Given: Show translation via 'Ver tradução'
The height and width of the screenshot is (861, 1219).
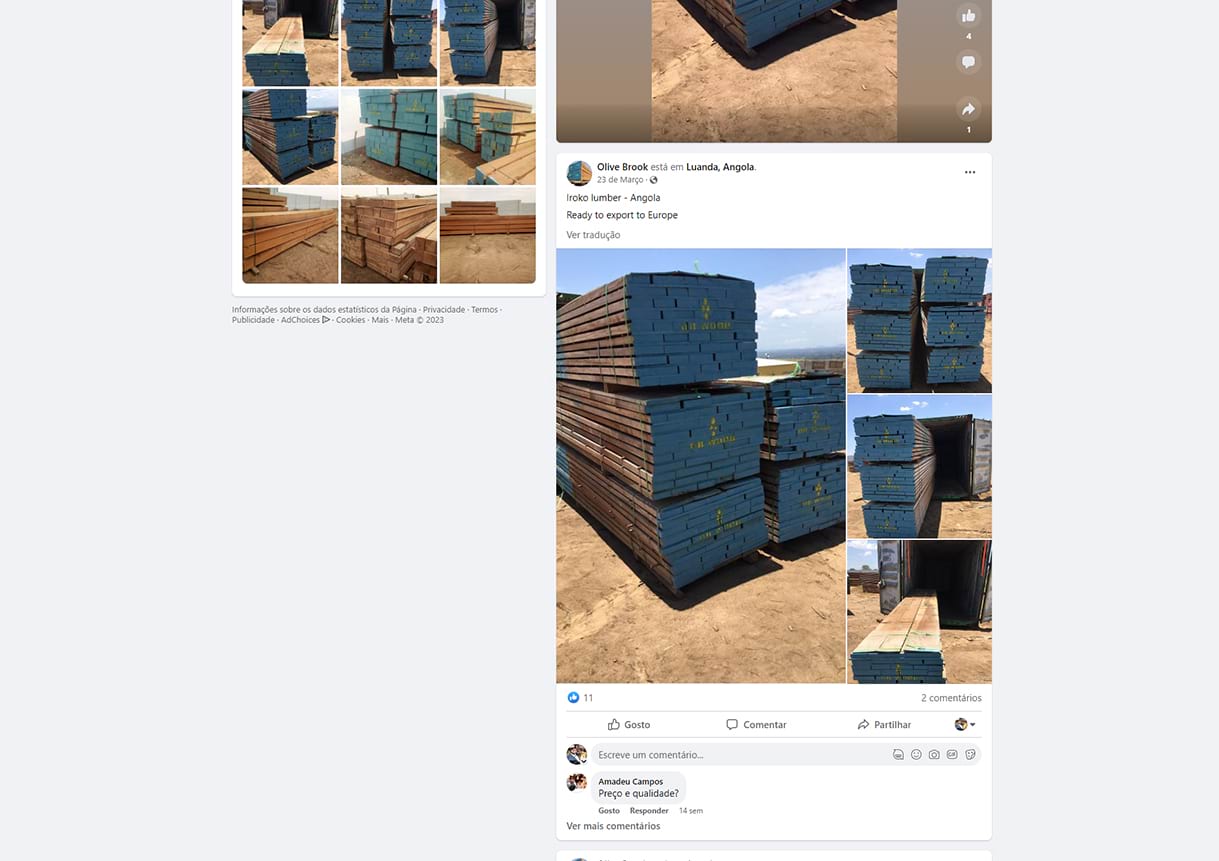Looking at the screenshot, I should tap(593, 235).
